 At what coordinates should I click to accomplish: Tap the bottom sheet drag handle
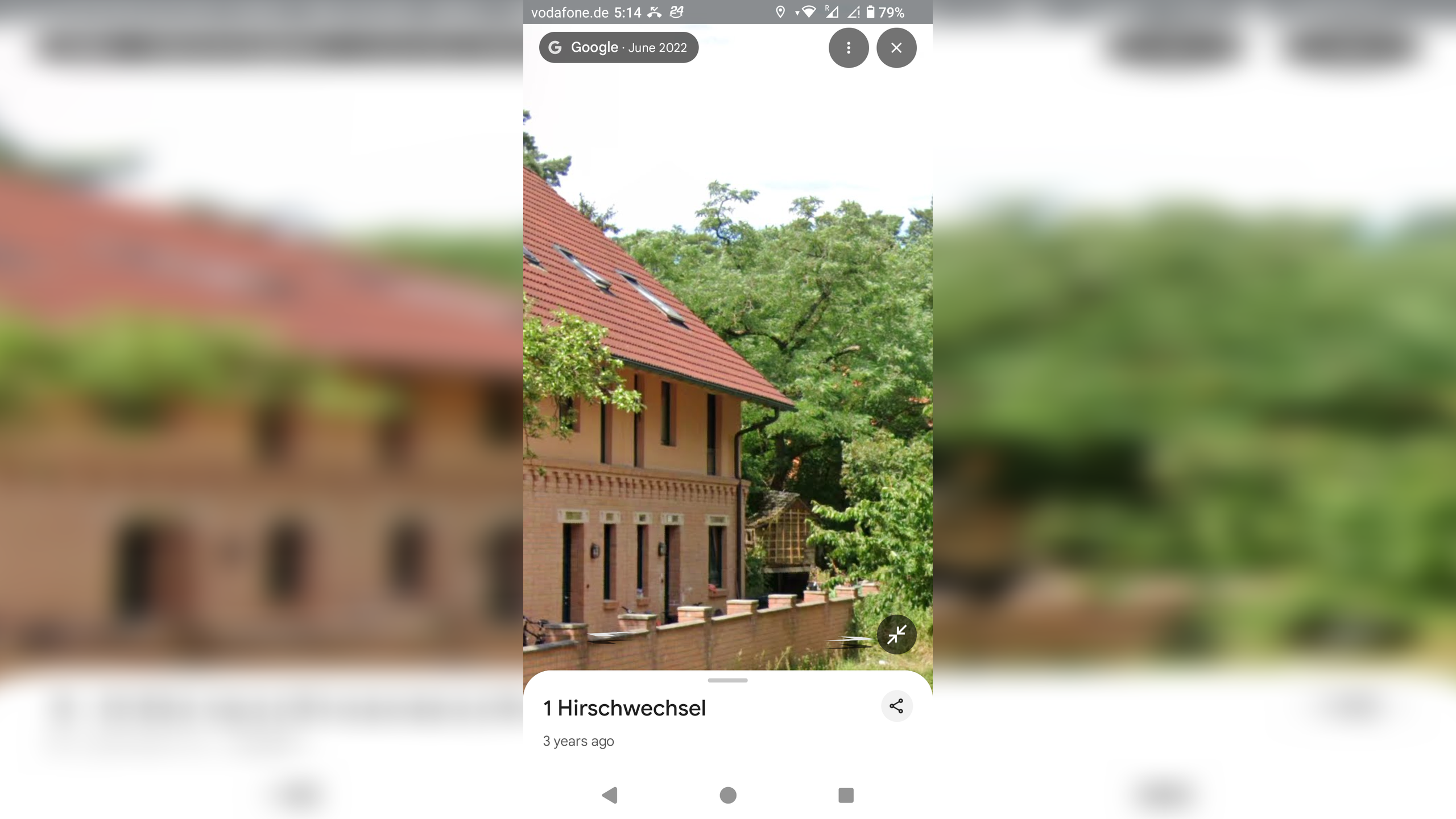(727, 680)
